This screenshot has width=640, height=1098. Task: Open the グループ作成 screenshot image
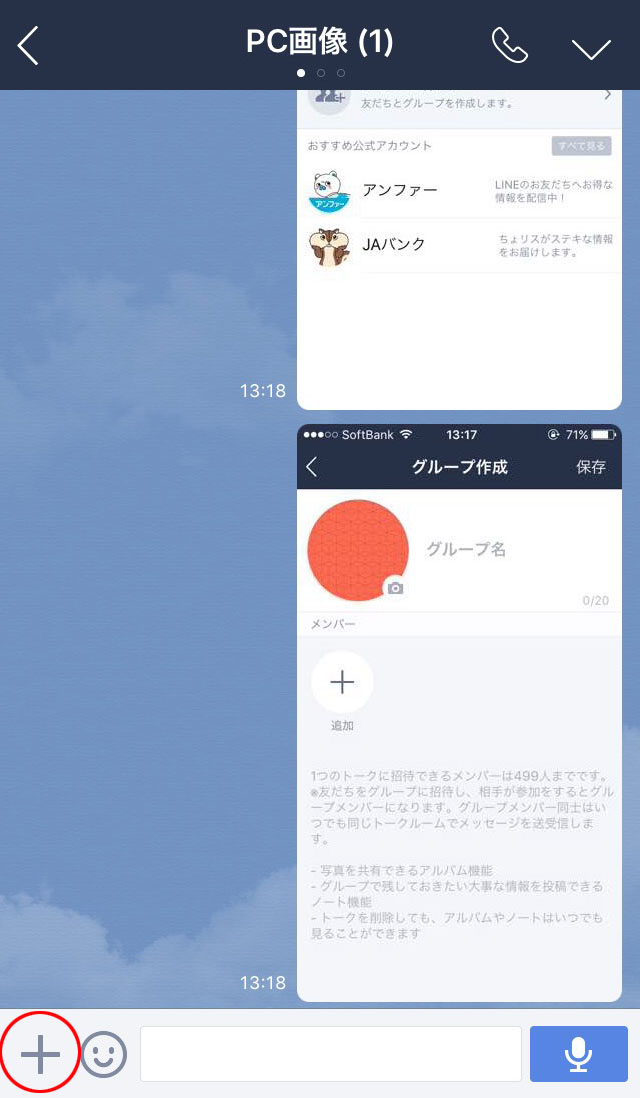(x=459, y=712)
